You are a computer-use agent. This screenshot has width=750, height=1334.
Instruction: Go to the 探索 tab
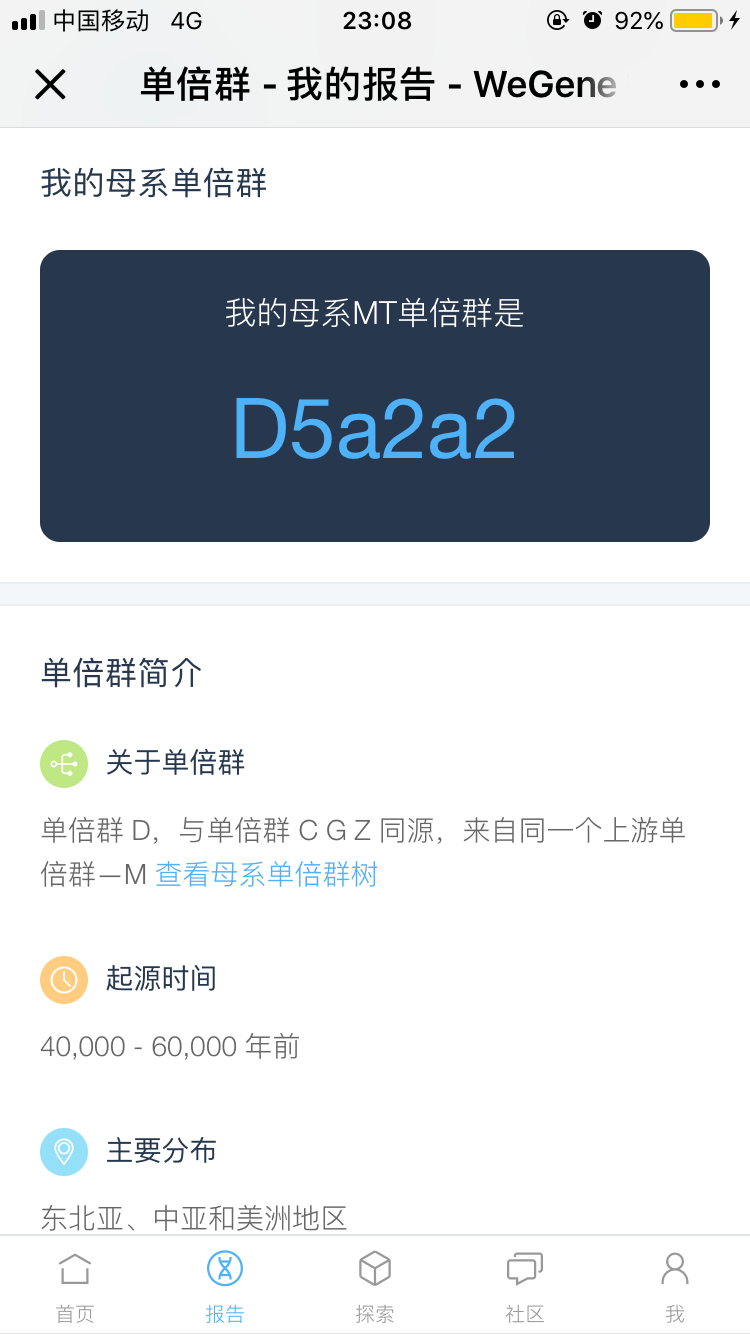(375, 1287)
